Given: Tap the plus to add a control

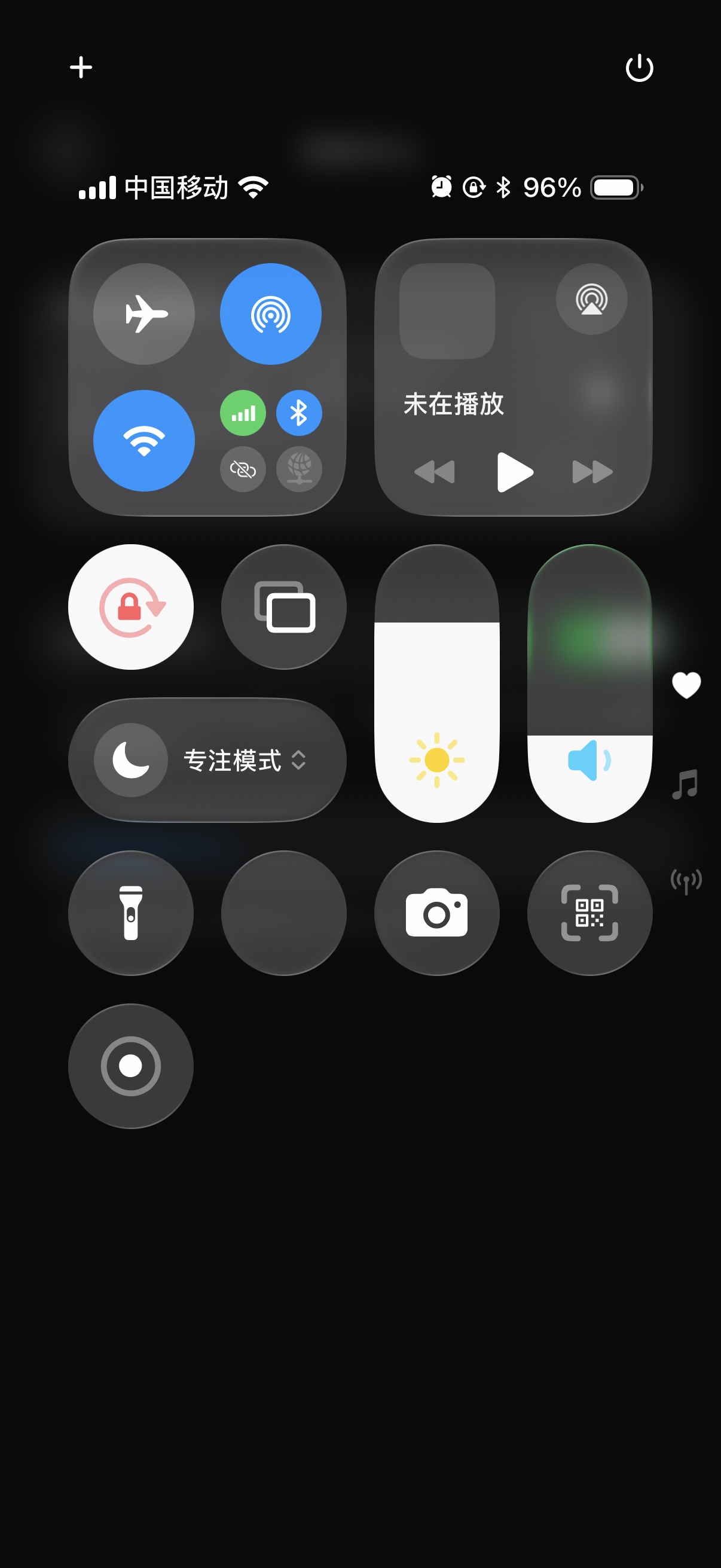Looking at the screenshot, I should click(81, 67).
